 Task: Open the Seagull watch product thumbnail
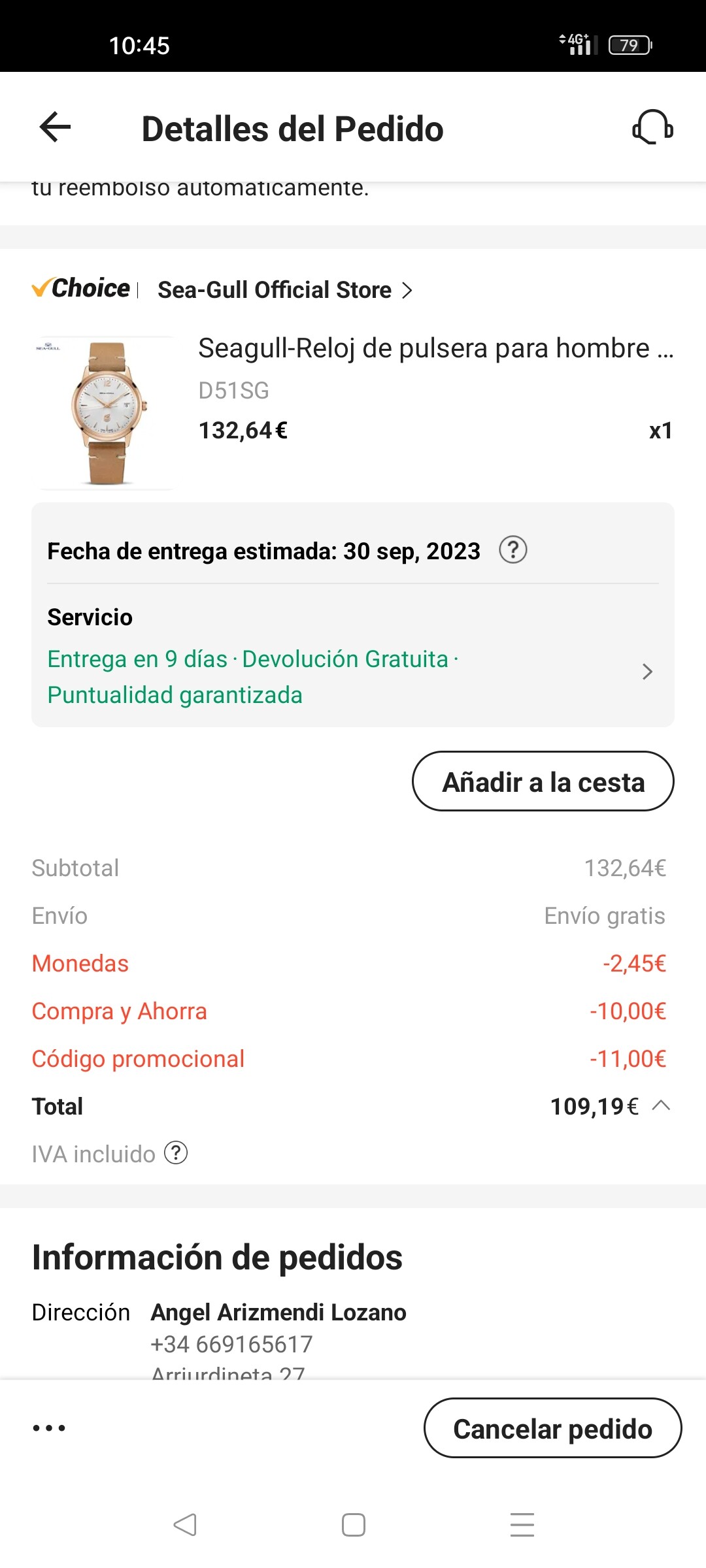click(107, 413)
